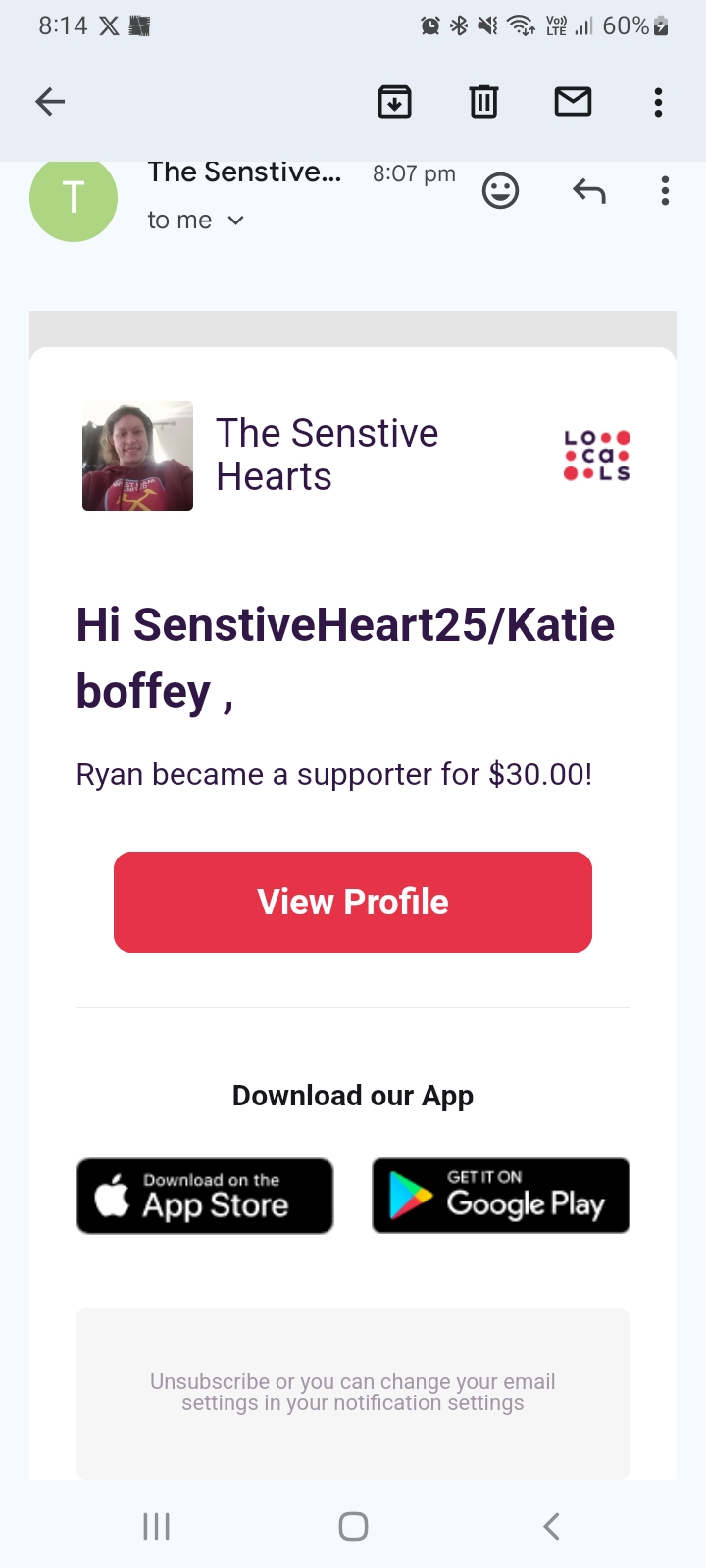Download the app from App Store

pyautogui.click(x=205, y=1196)
